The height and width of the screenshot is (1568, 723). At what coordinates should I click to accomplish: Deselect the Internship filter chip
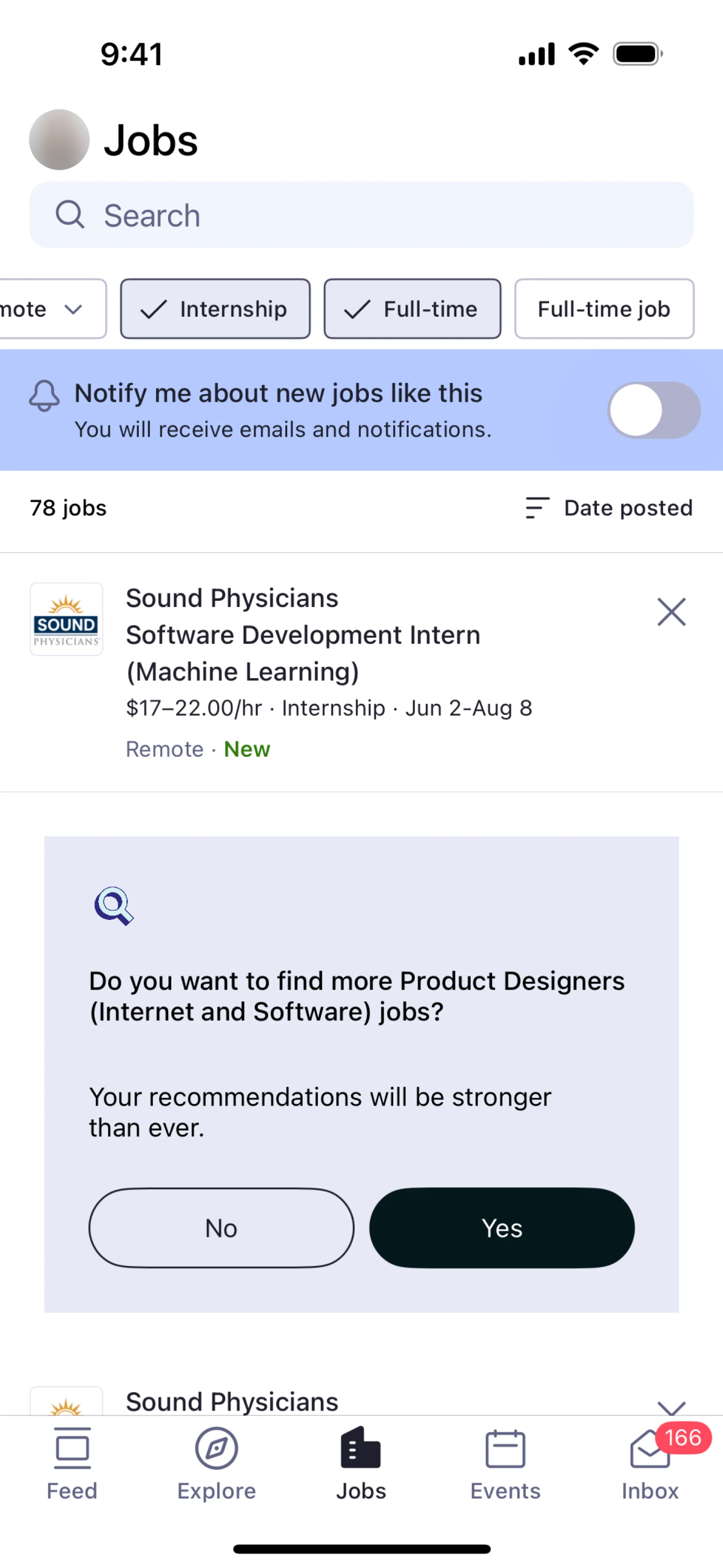215,309
